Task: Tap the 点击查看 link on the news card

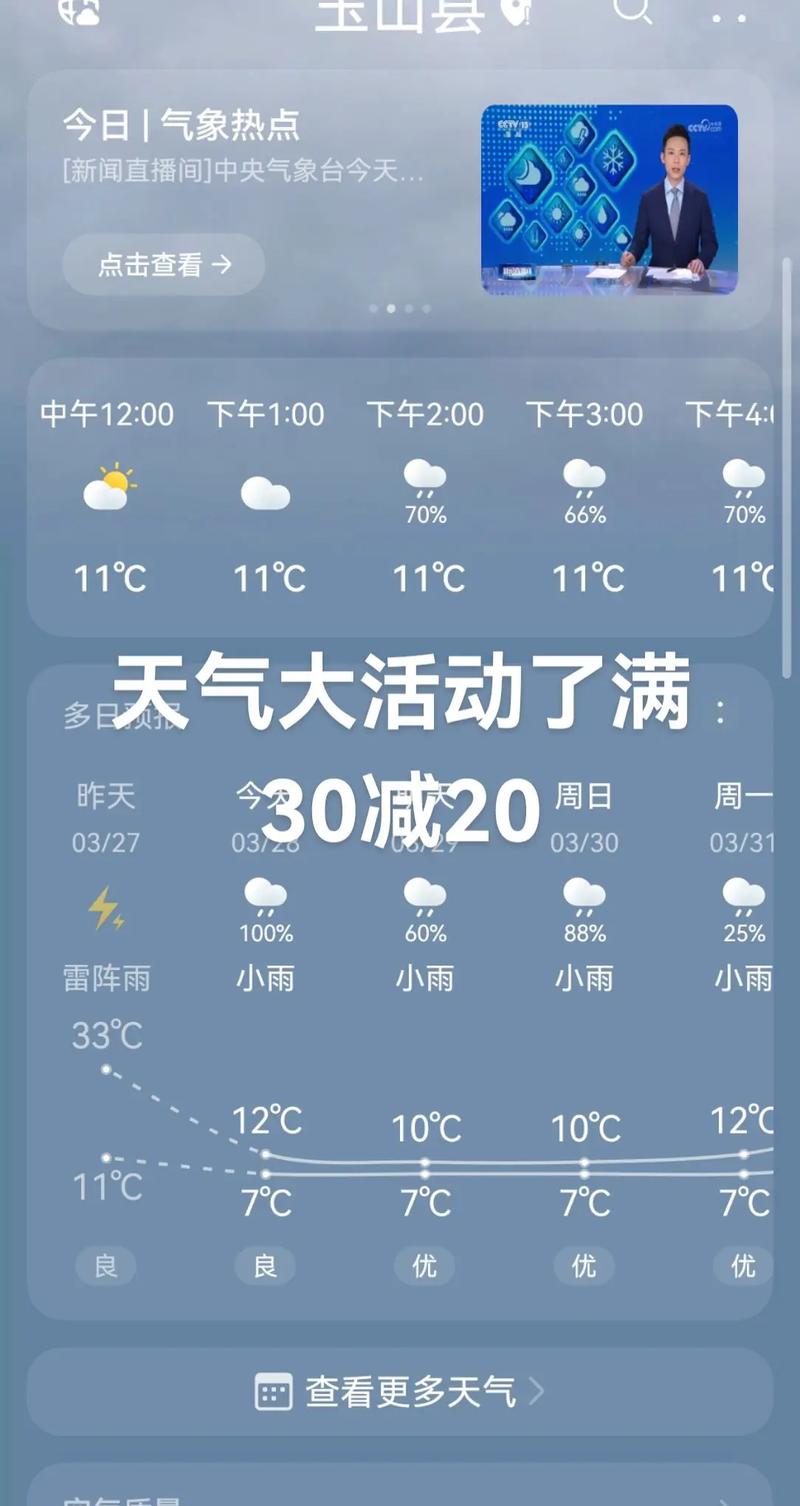Action: tap(162, 264)
